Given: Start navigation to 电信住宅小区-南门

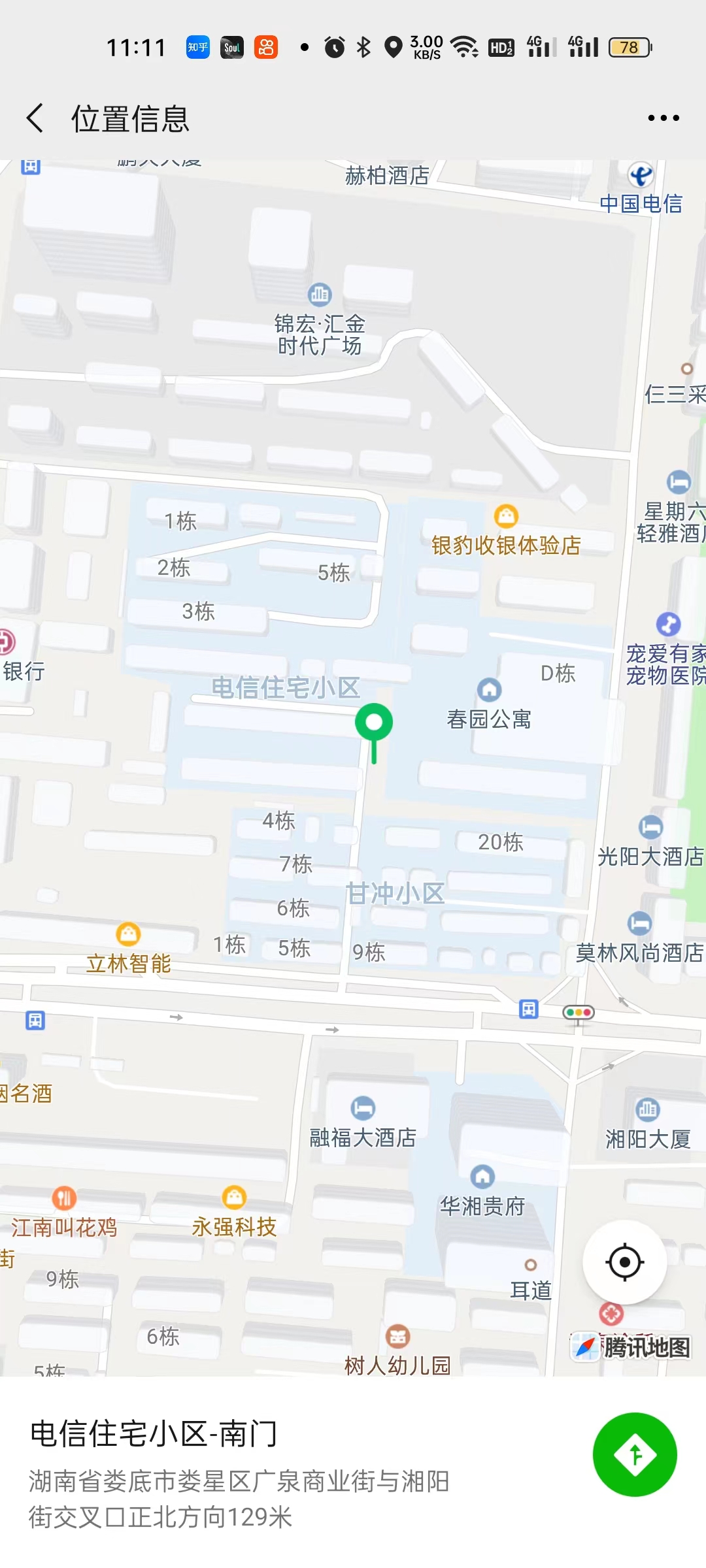Looking at the screenshot, I should 634,1454.
